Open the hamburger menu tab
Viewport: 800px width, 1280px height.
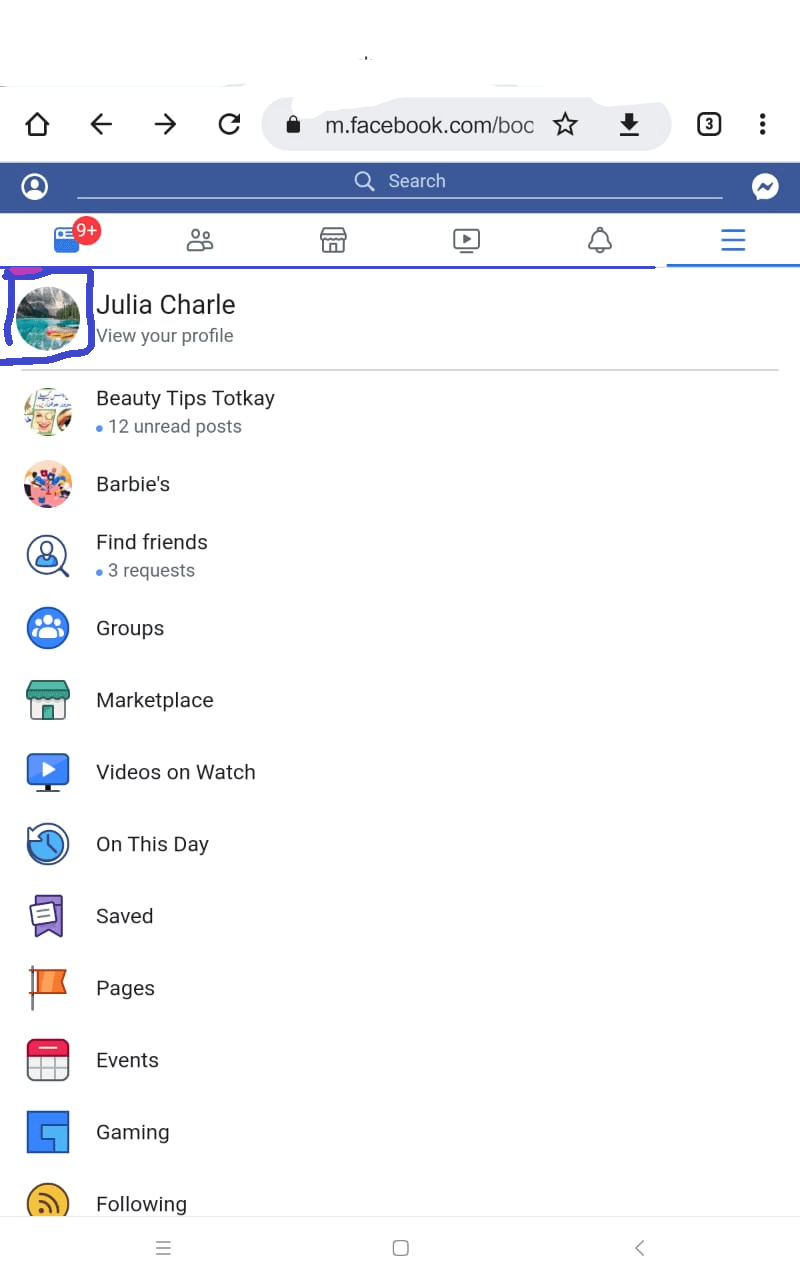[733, 240]
